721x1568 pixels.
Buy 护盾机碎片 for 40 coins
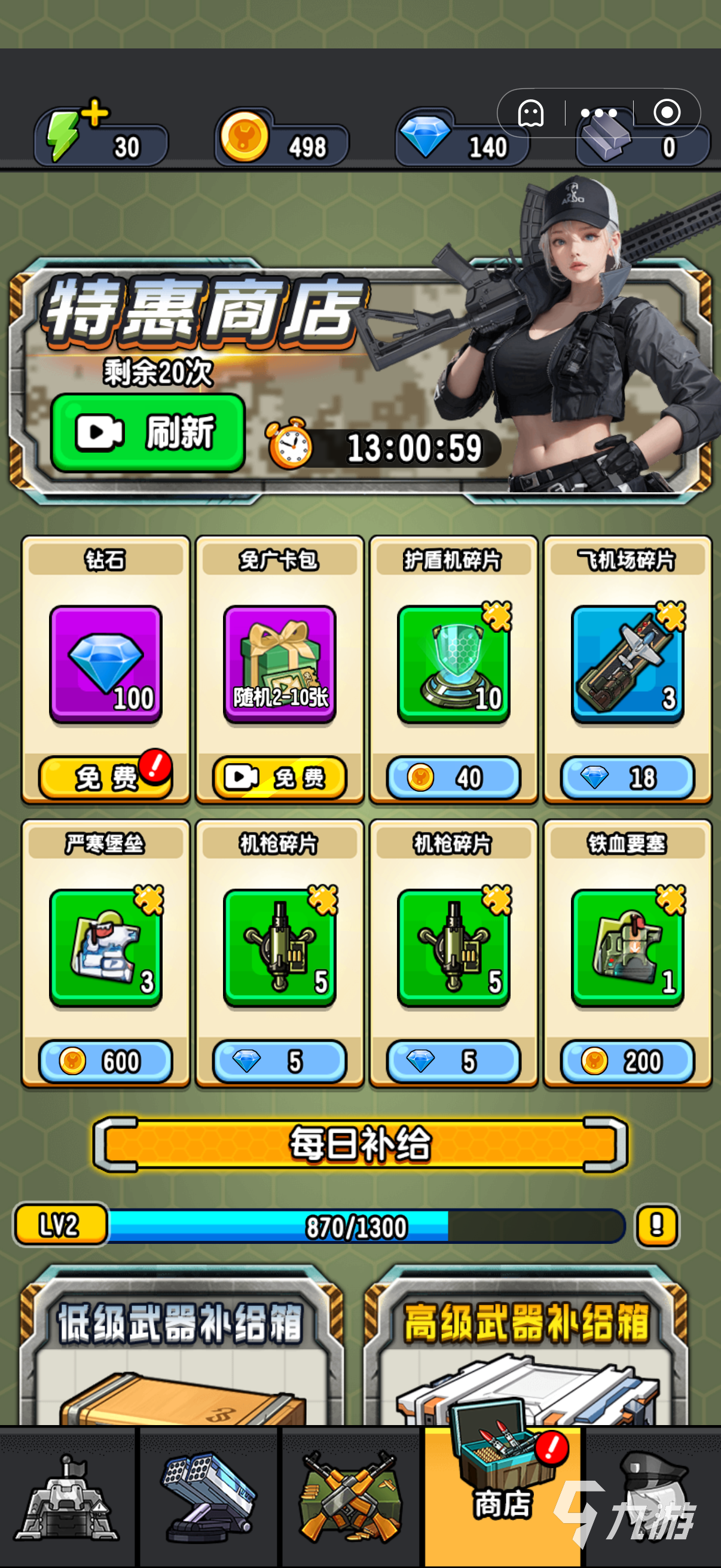click(x=453, y=777)
